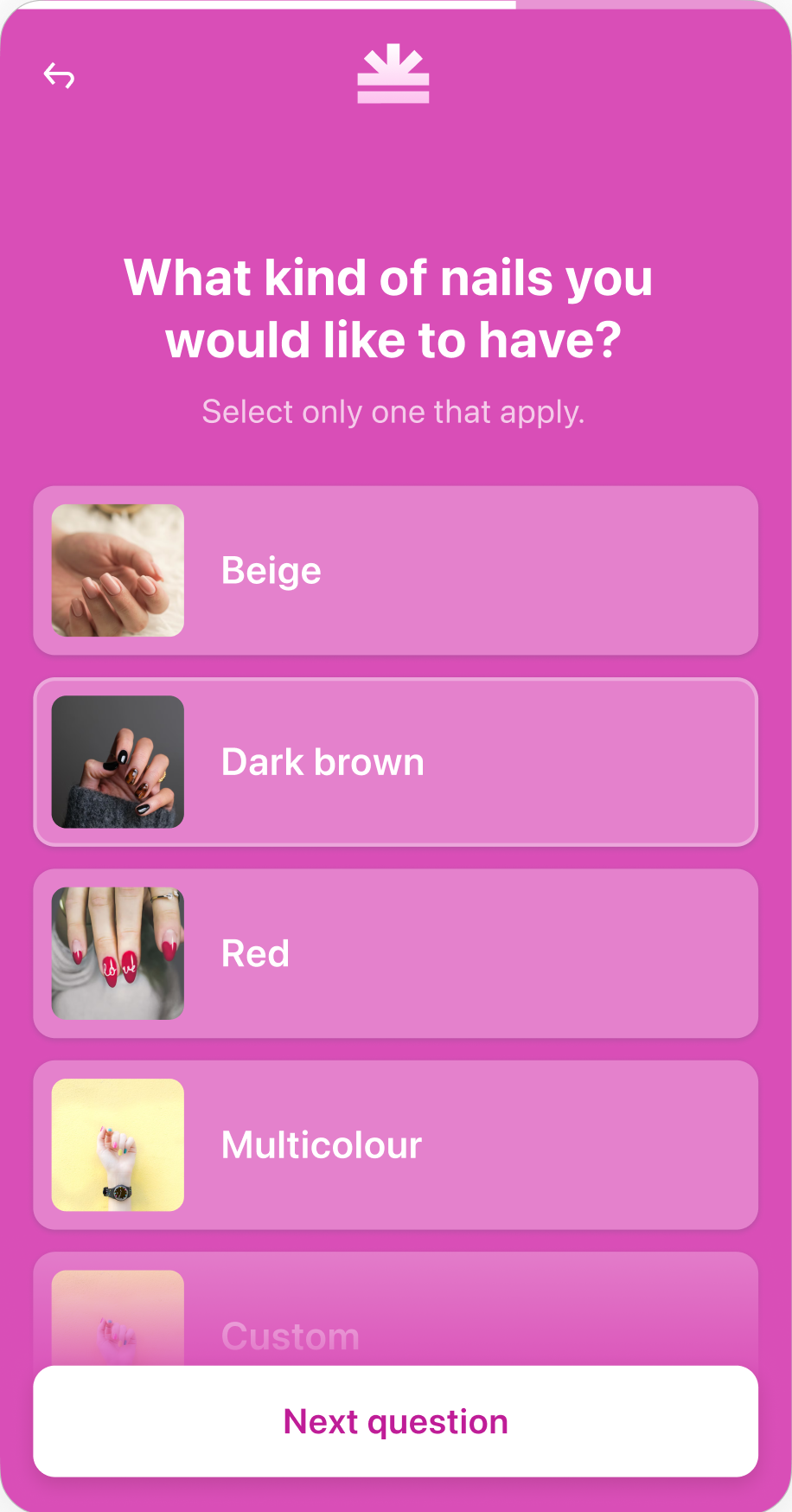
Task: Tap the back arrow at top left
Action: pyautogui.click(x=61, y=76)
